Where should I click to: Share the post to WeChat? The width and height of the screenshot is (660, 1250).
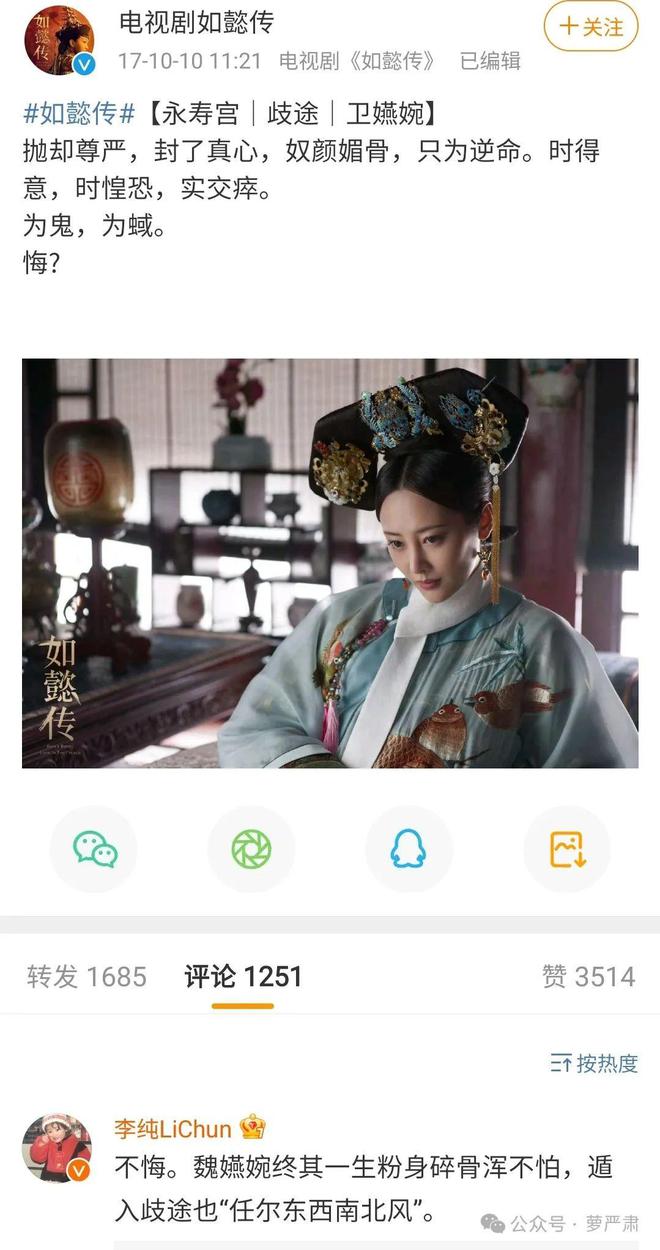click(94, 849)
